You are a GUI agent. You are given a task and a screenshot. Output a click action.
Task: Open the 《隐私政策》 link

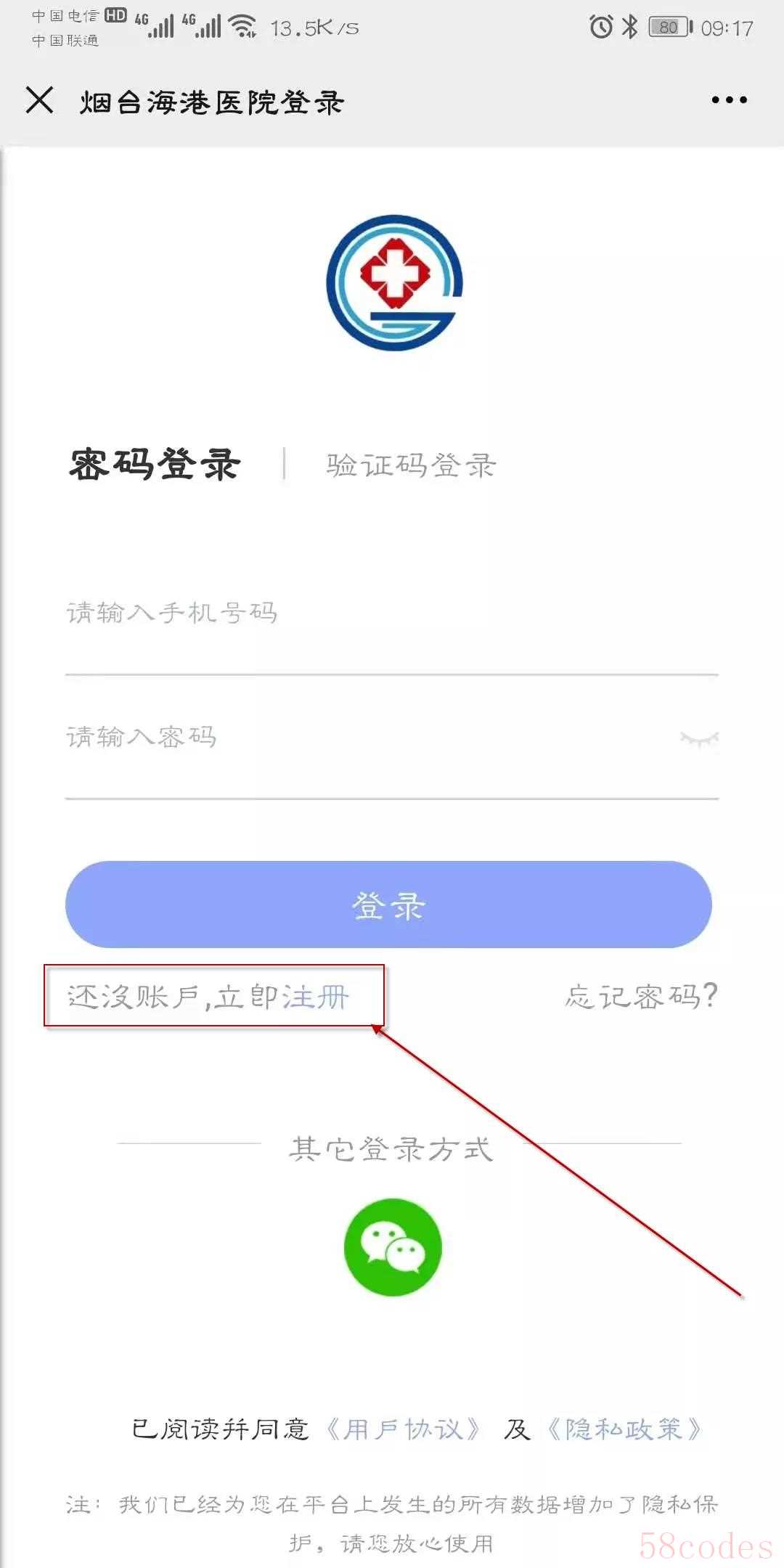[x=624, y=1429]
